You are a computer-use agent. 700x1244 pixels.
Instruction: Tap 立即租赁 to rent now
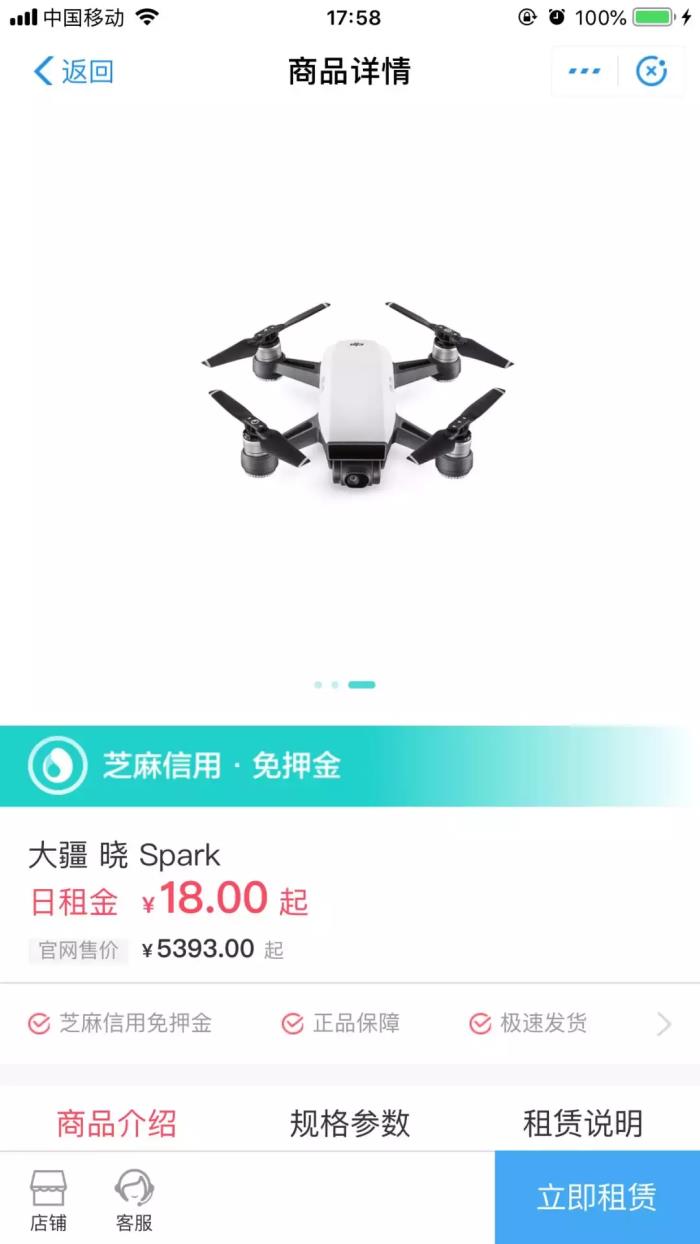597,1197
